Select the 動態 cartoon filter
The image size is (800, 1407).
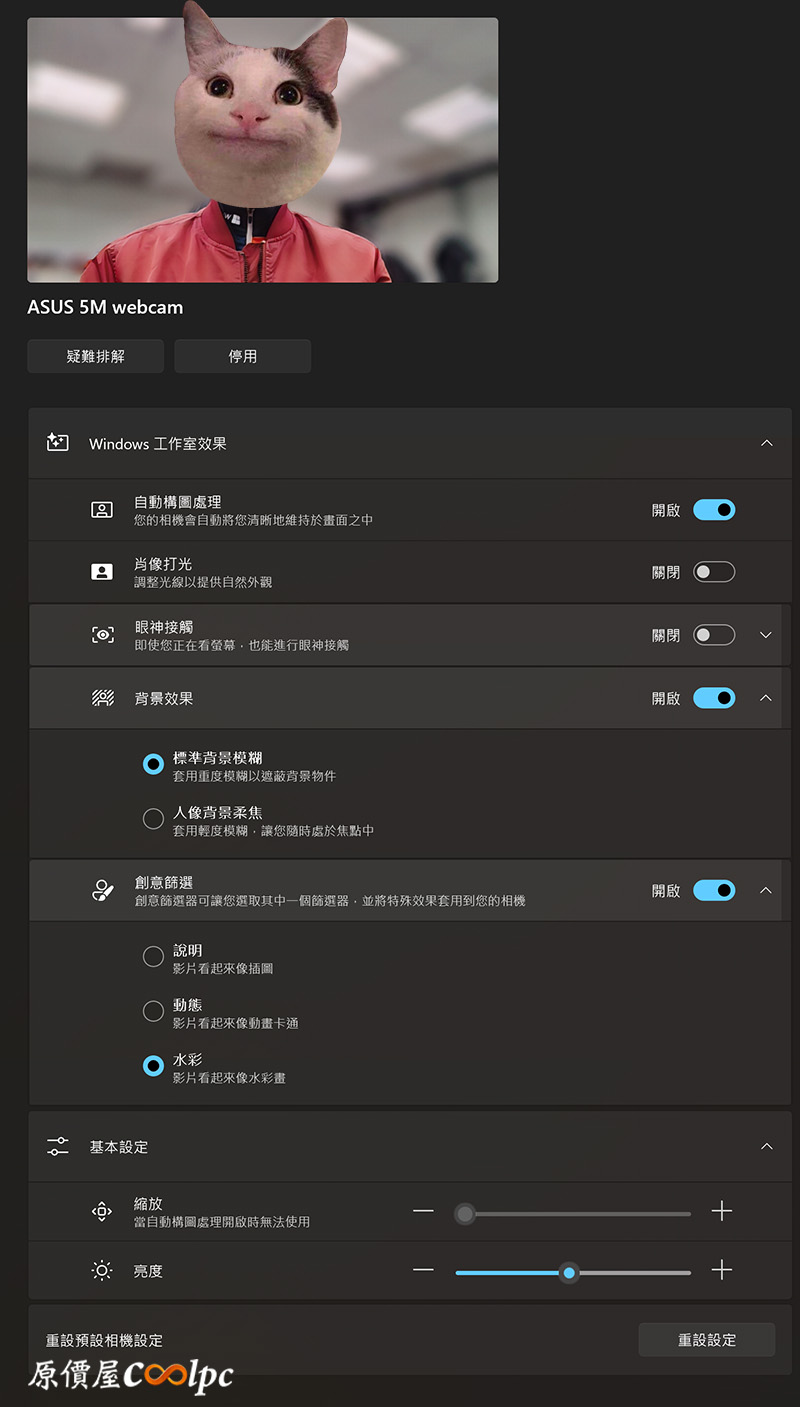153,1012
